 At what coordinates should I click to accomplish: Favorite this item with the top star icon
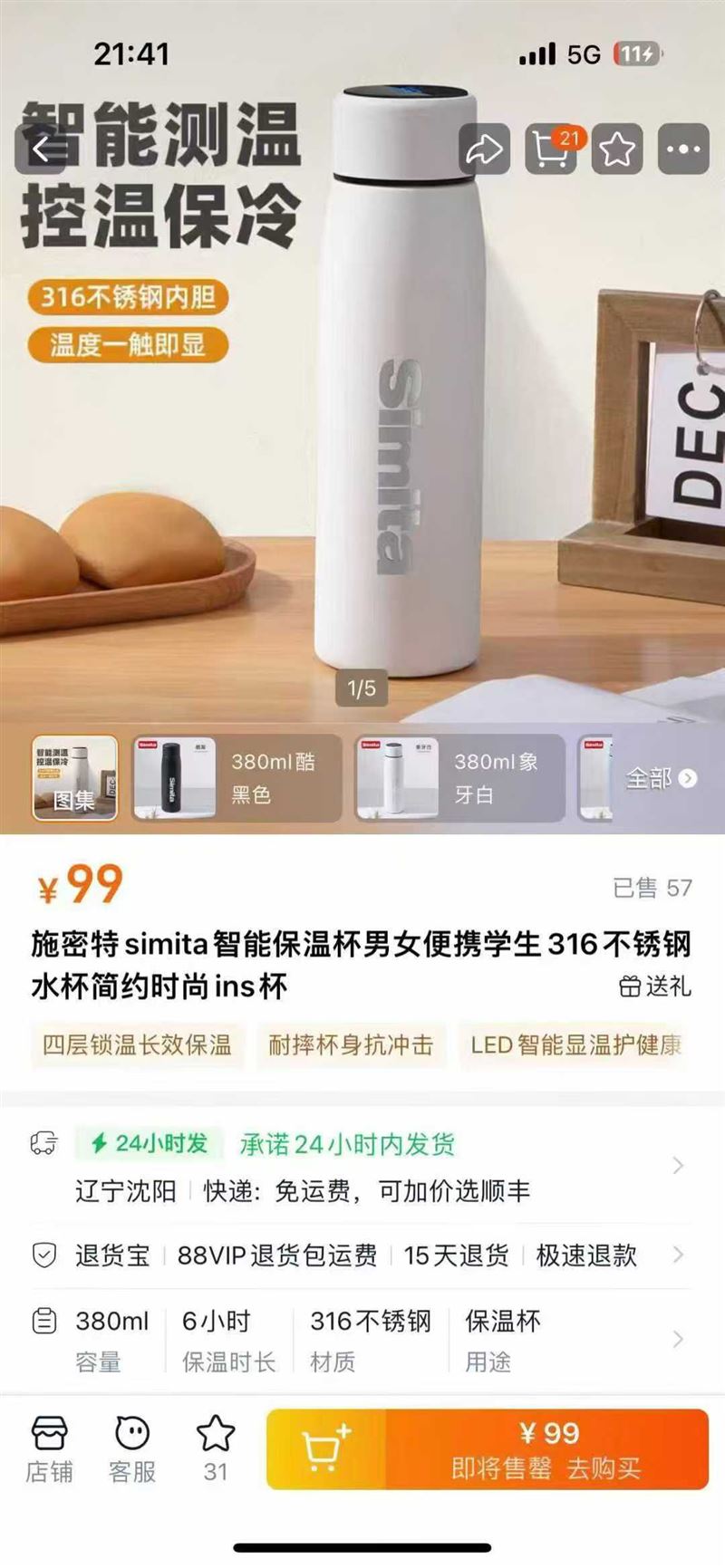click(x=617, y=149)
